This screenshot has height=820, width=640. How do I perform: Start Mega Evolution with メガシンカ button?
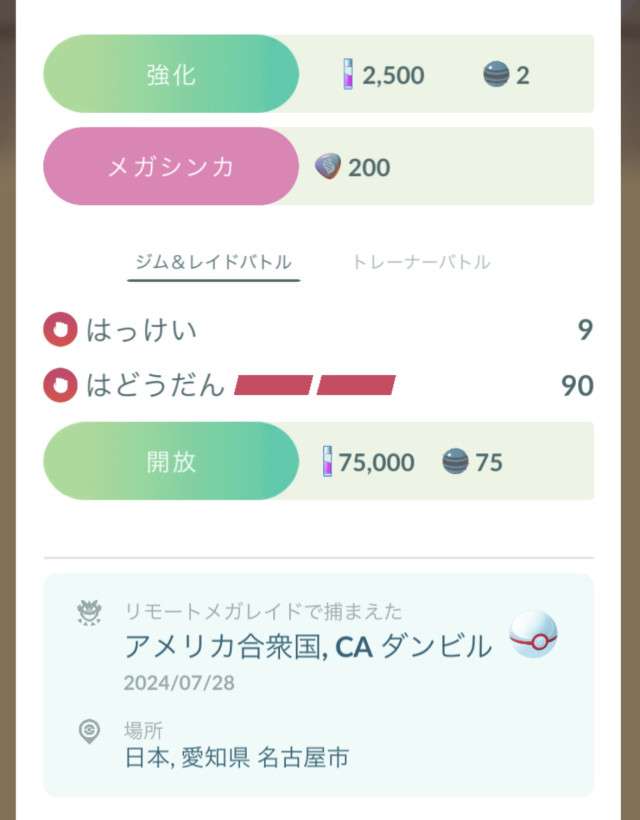click(x=171, y=166)
